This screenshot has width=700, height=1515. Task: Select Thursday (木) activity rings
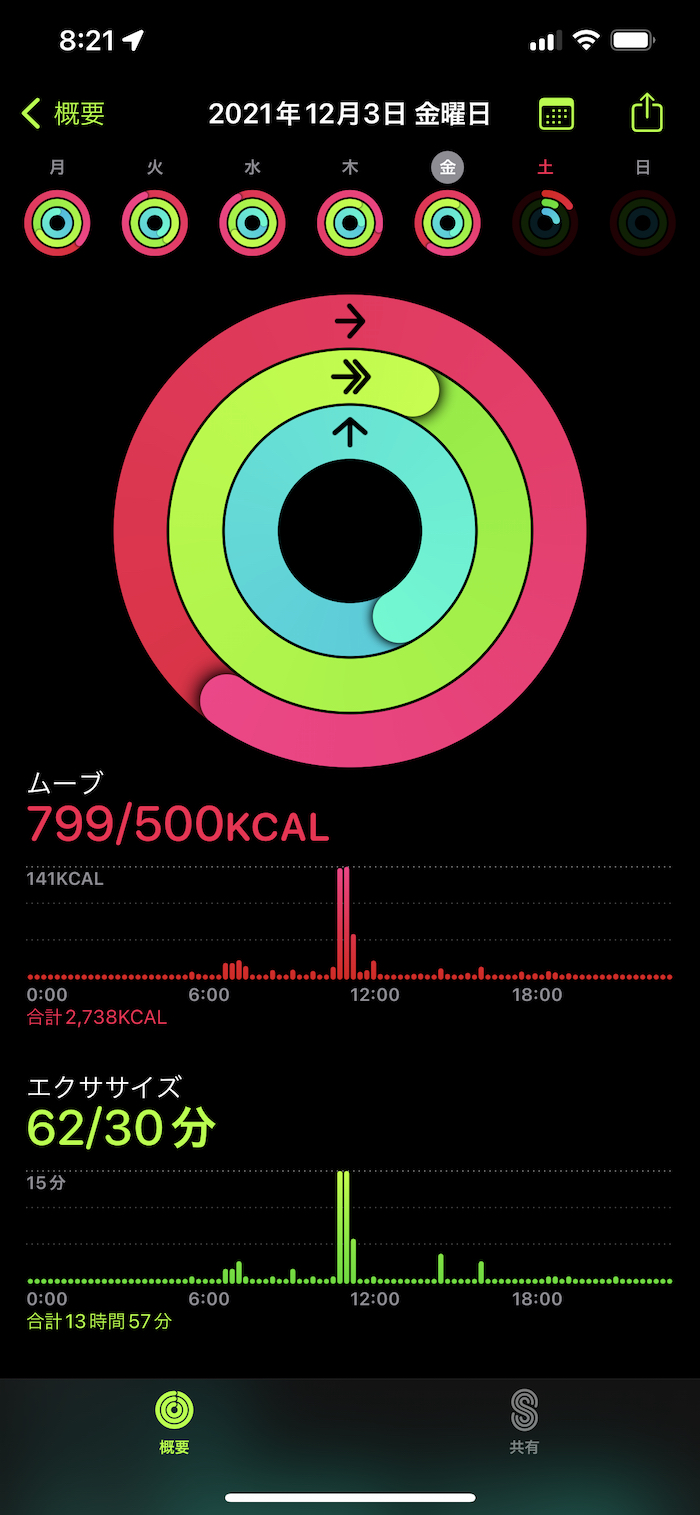pyautogui.click(x=350, y=222)
